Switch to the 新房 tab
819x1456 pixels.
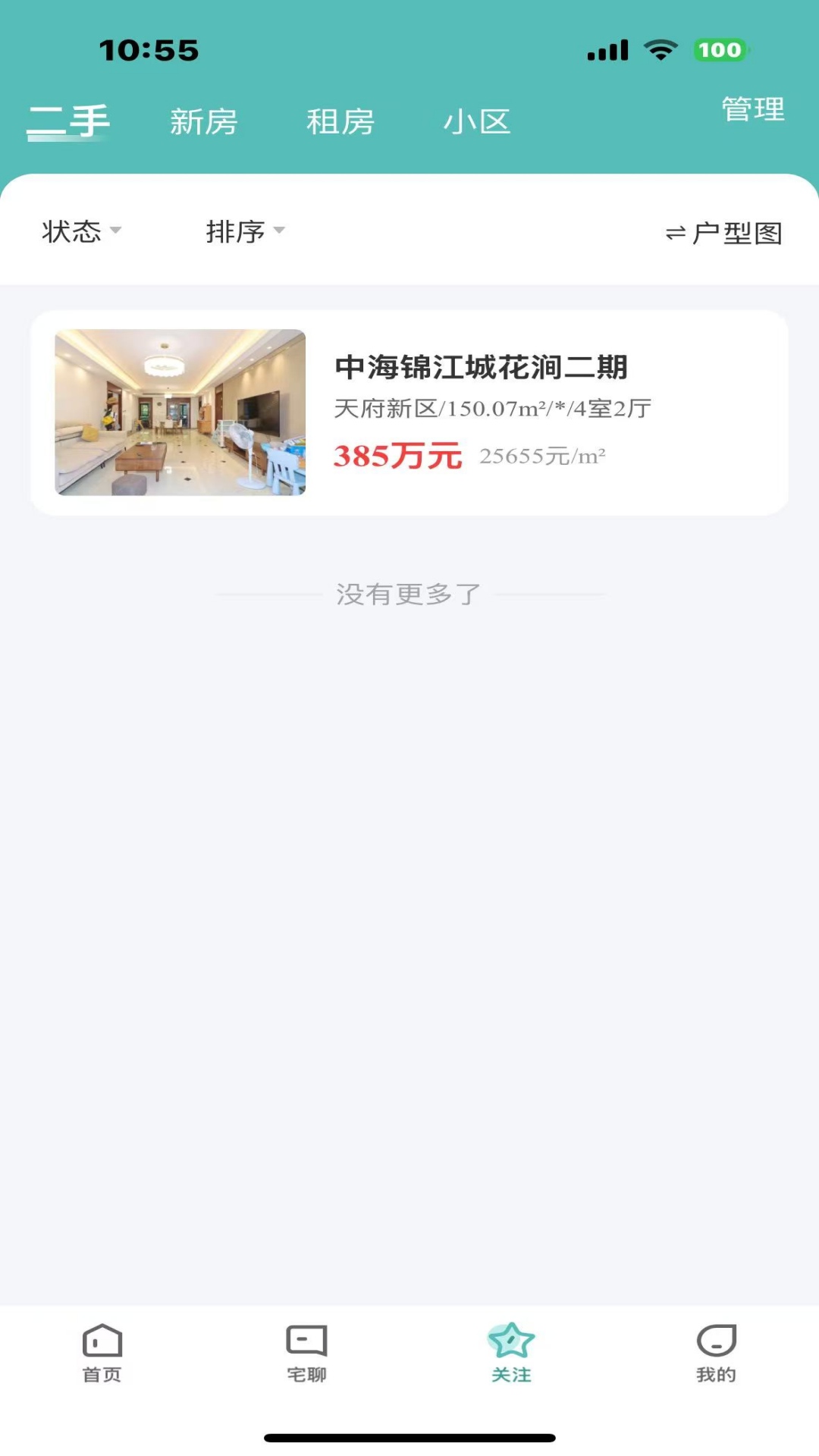(x=203, y=120)
